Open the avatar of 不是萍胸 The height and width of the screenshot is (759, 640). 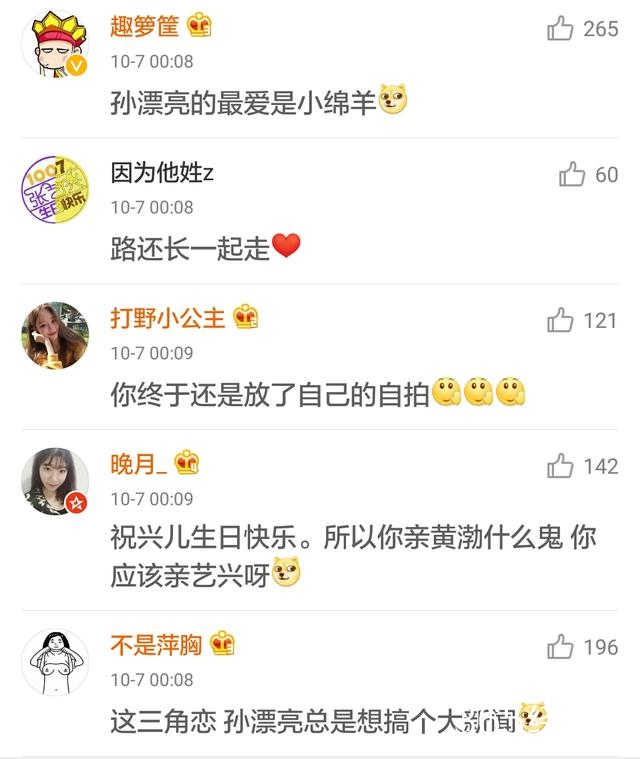point(55,662)
